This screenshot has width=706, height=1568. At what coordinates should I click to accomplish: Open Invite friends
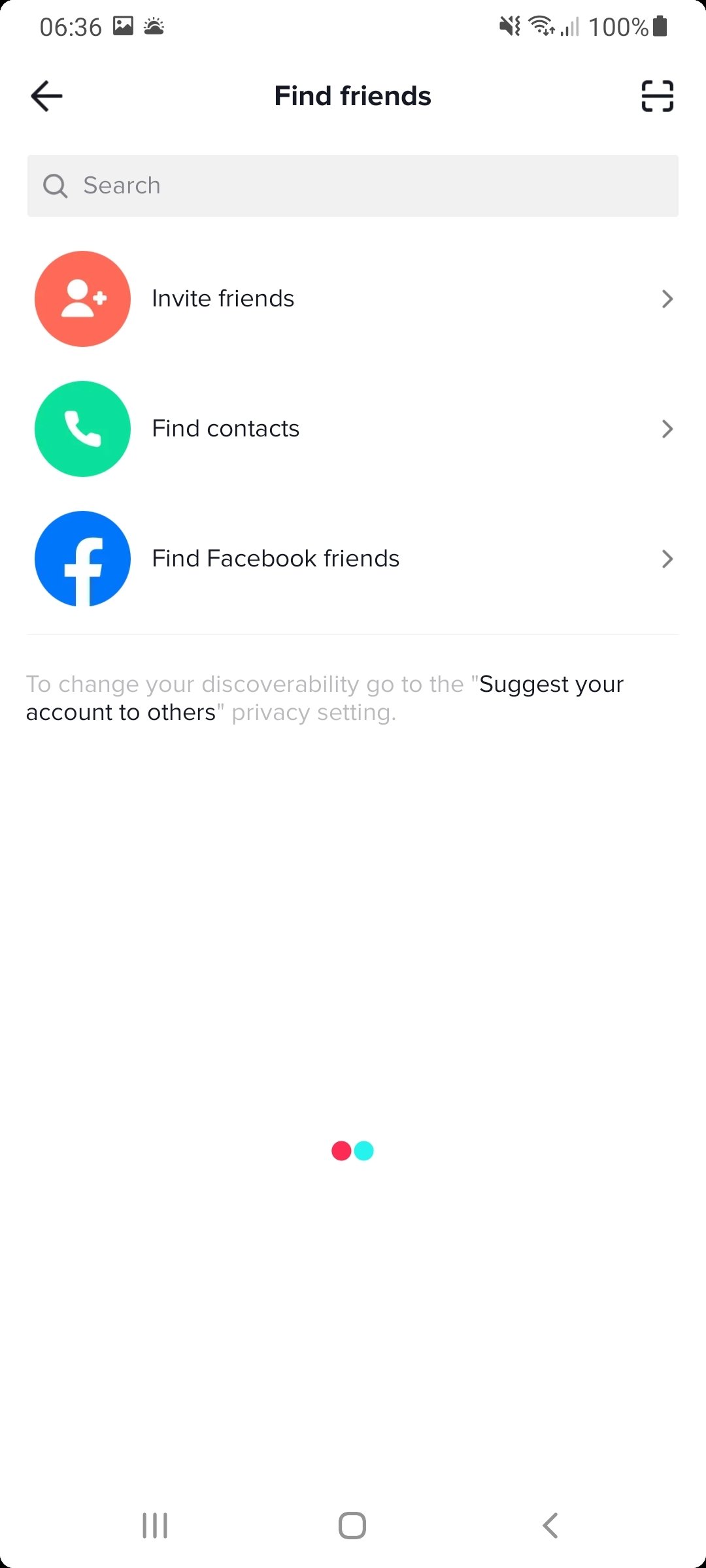(353, 299)
